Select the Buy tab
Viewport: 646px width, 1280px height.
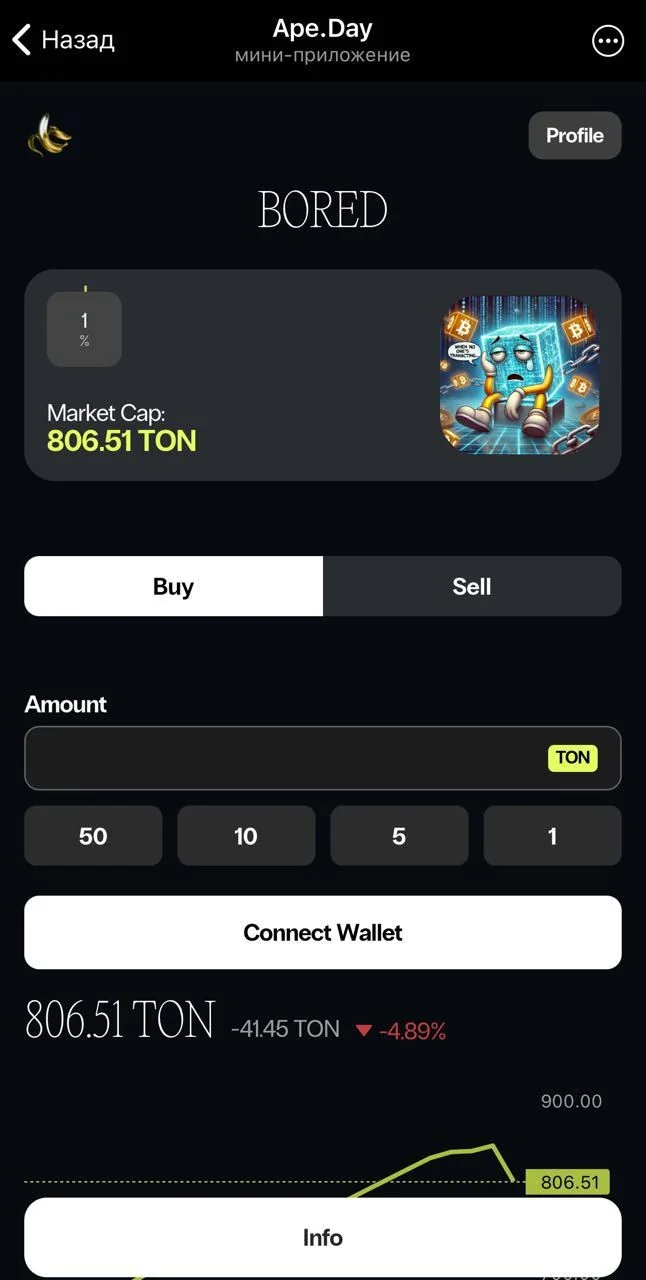point(173,586)
